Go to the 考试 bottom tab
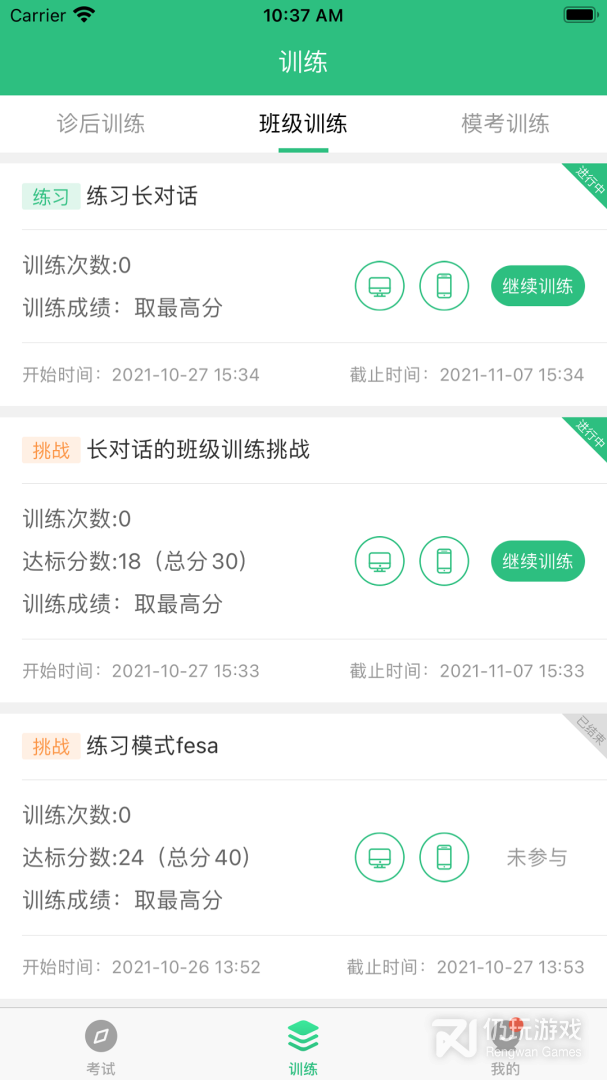 coord(101,1047)
